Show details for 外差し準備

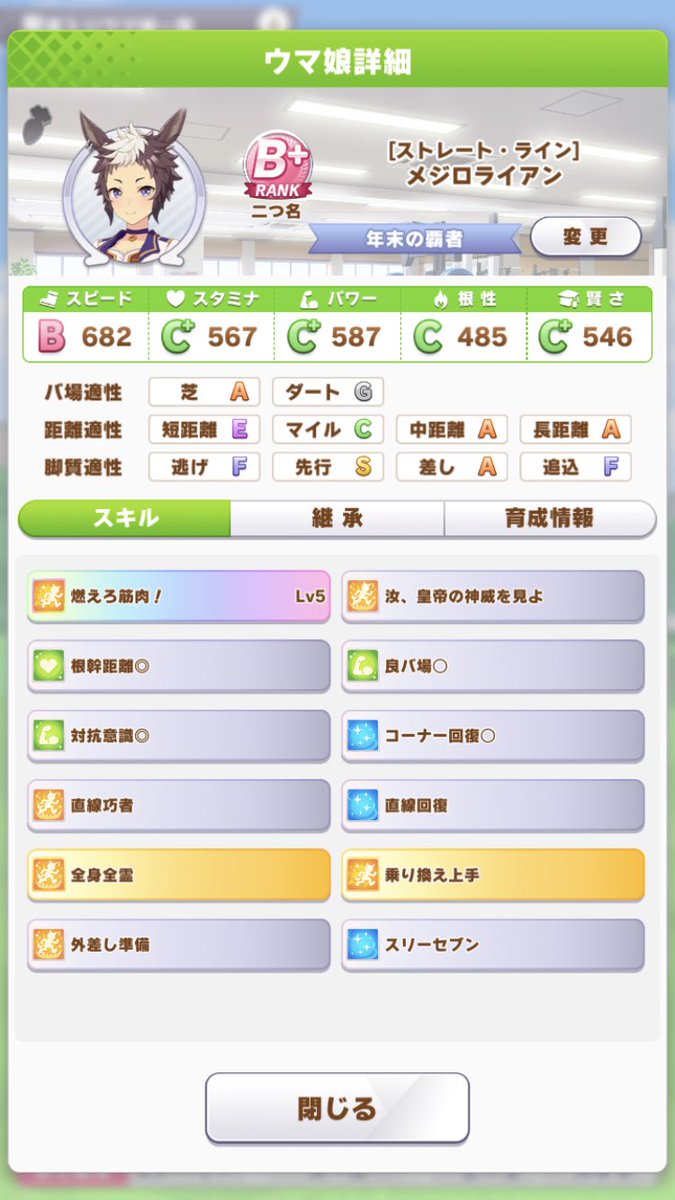[178, 944]
